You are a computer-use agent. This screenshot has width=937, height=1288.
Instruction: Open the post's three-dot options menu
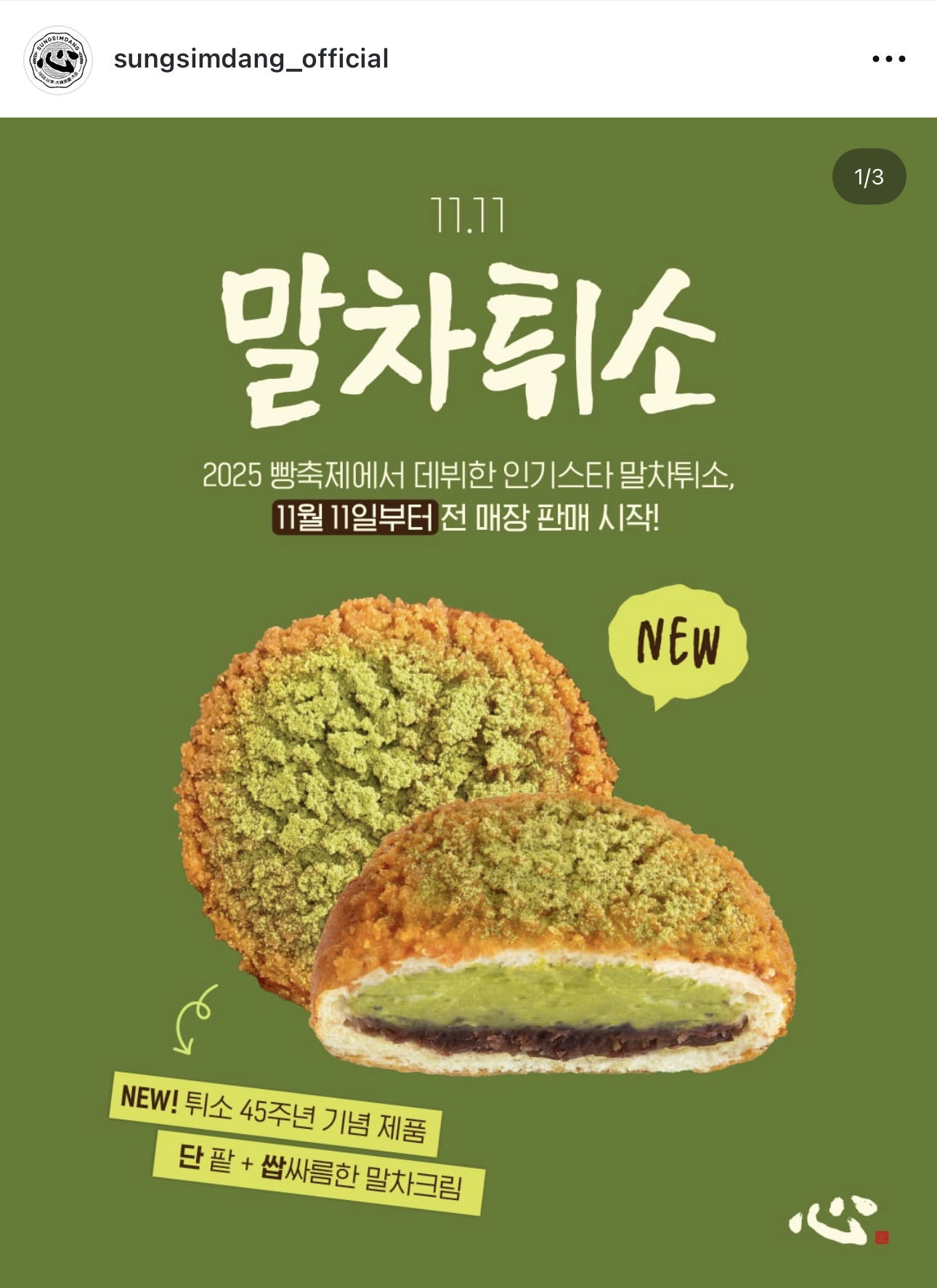tap(888, 60)
